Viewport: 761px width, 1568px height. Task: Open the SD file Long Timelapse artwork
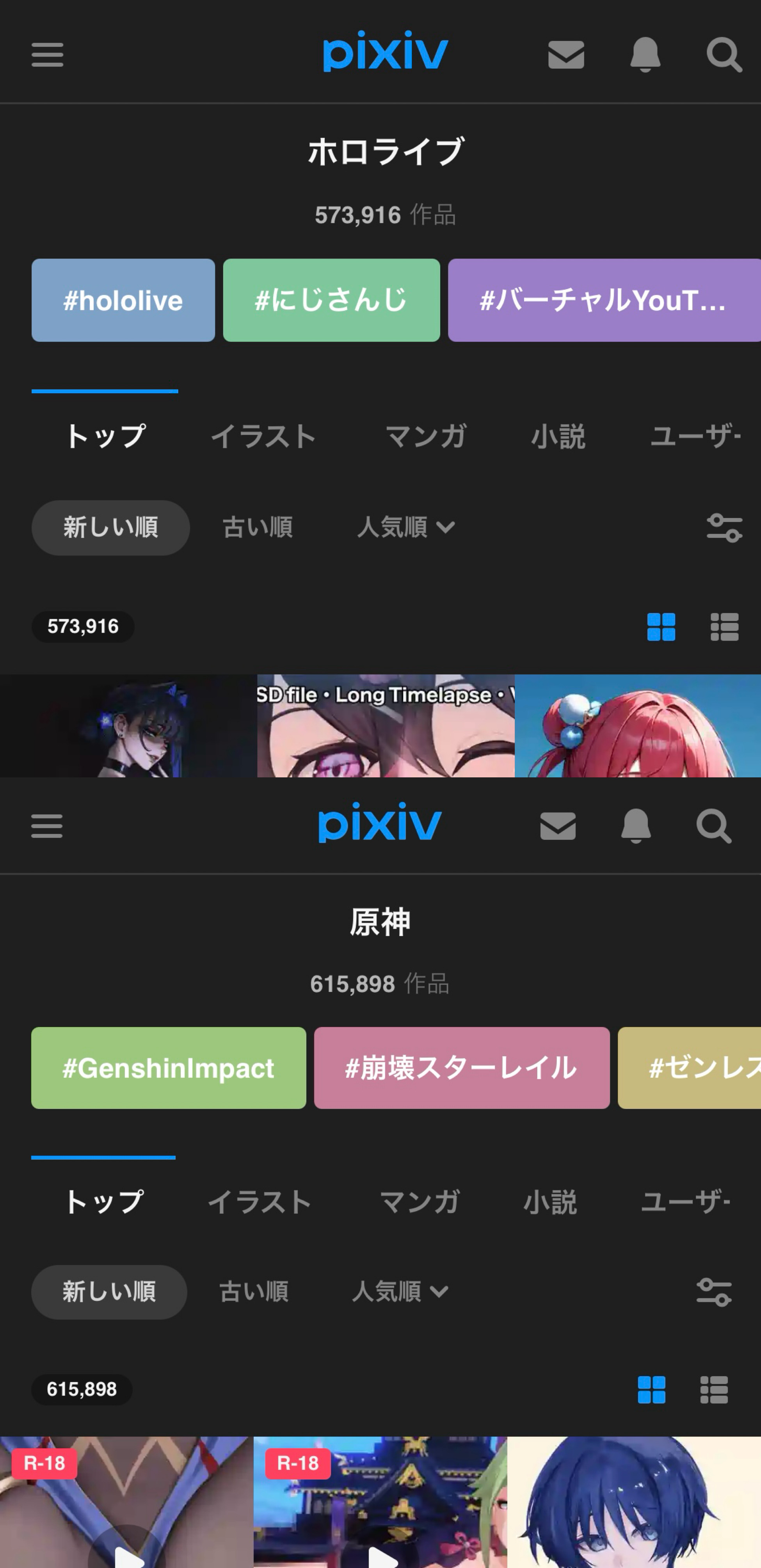(x=385, y=725)
